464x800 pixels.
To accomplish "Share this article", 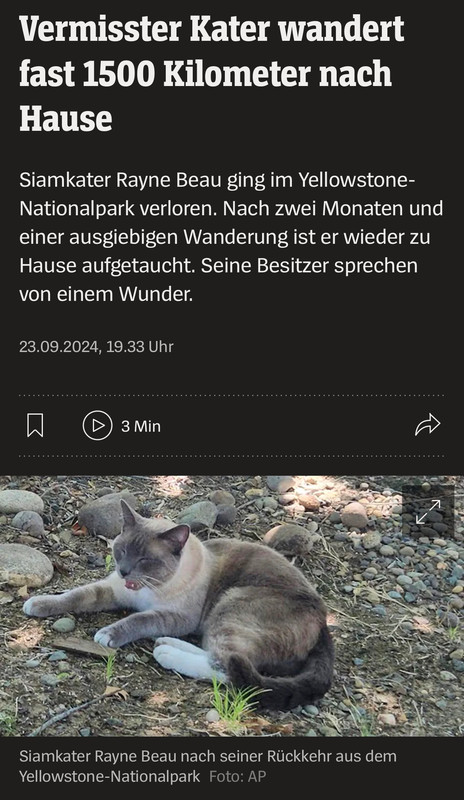I will [x=427, y=424].
